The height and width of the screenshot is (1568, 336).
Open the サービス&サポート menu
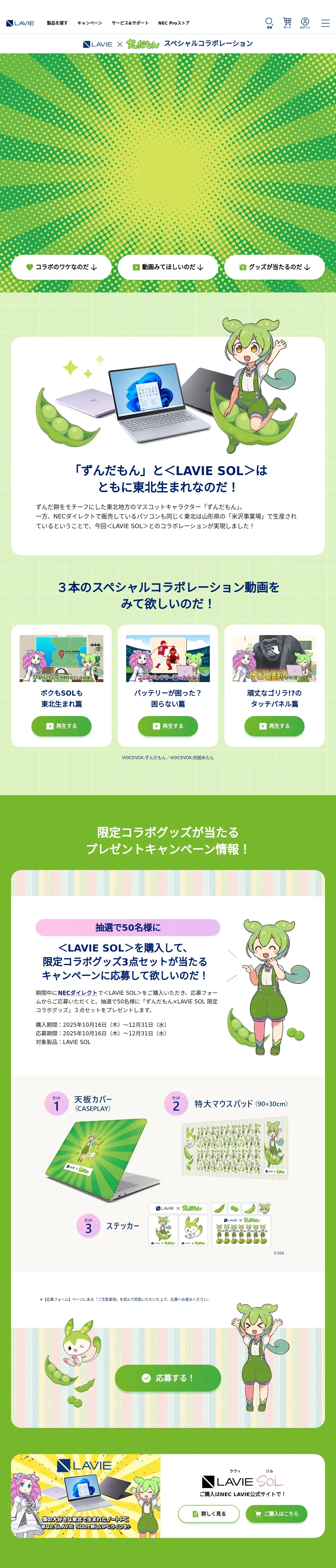(x=130, y=23)
